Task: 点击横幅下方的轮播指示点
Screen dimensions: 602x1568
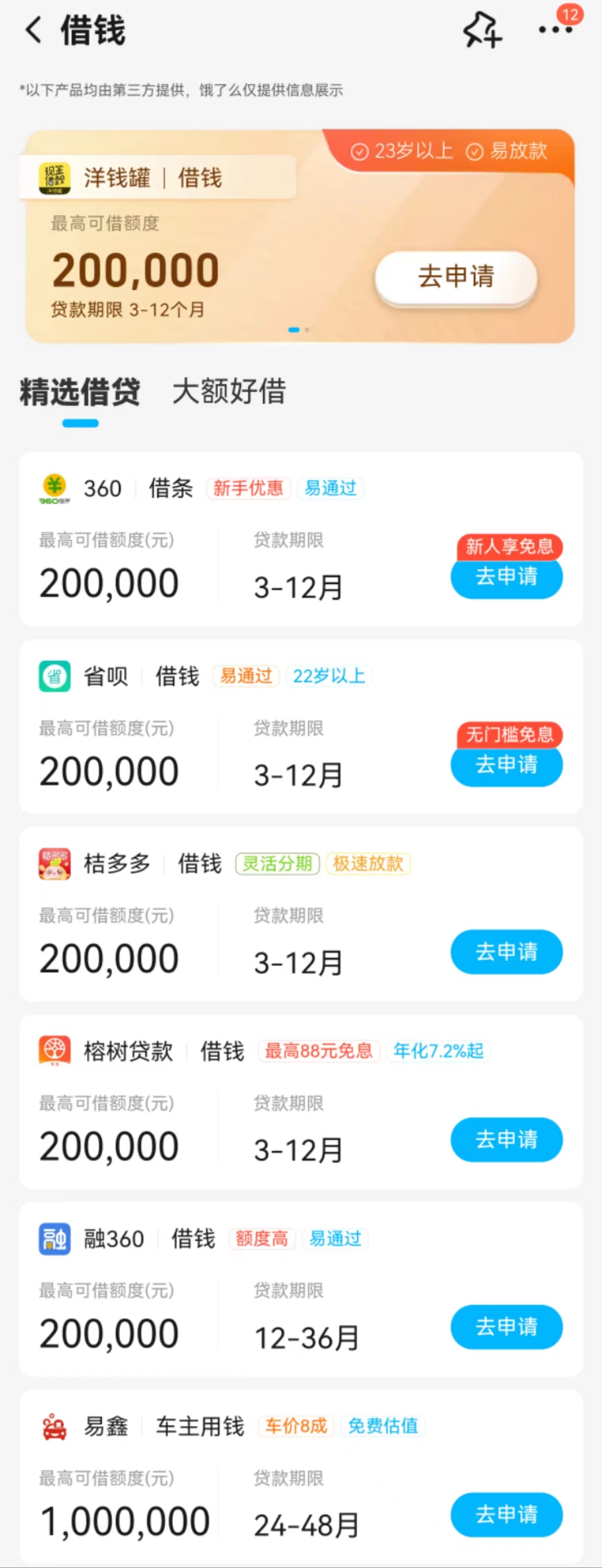Action: pos(300,329)
